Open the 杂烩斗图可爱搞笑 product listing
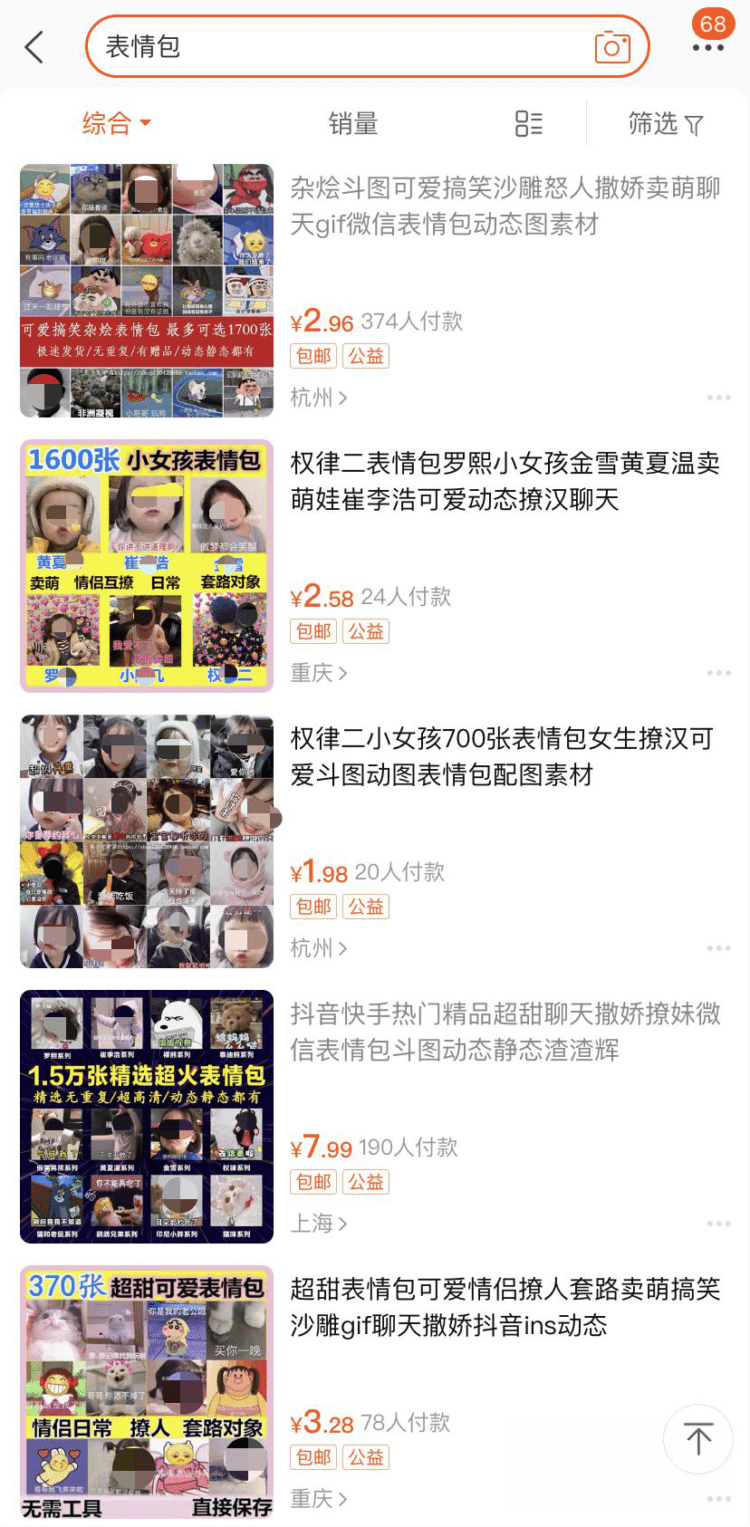This screenshot has width=750, height=1527. (505, 206)
